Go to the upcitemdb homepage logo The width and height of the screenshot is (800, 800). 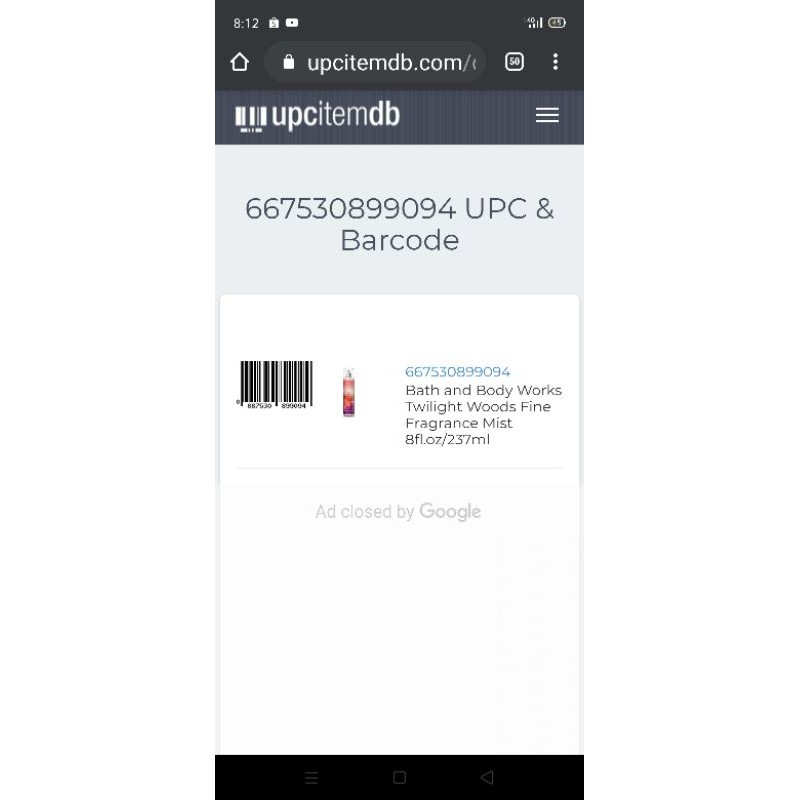click(317, 116)
